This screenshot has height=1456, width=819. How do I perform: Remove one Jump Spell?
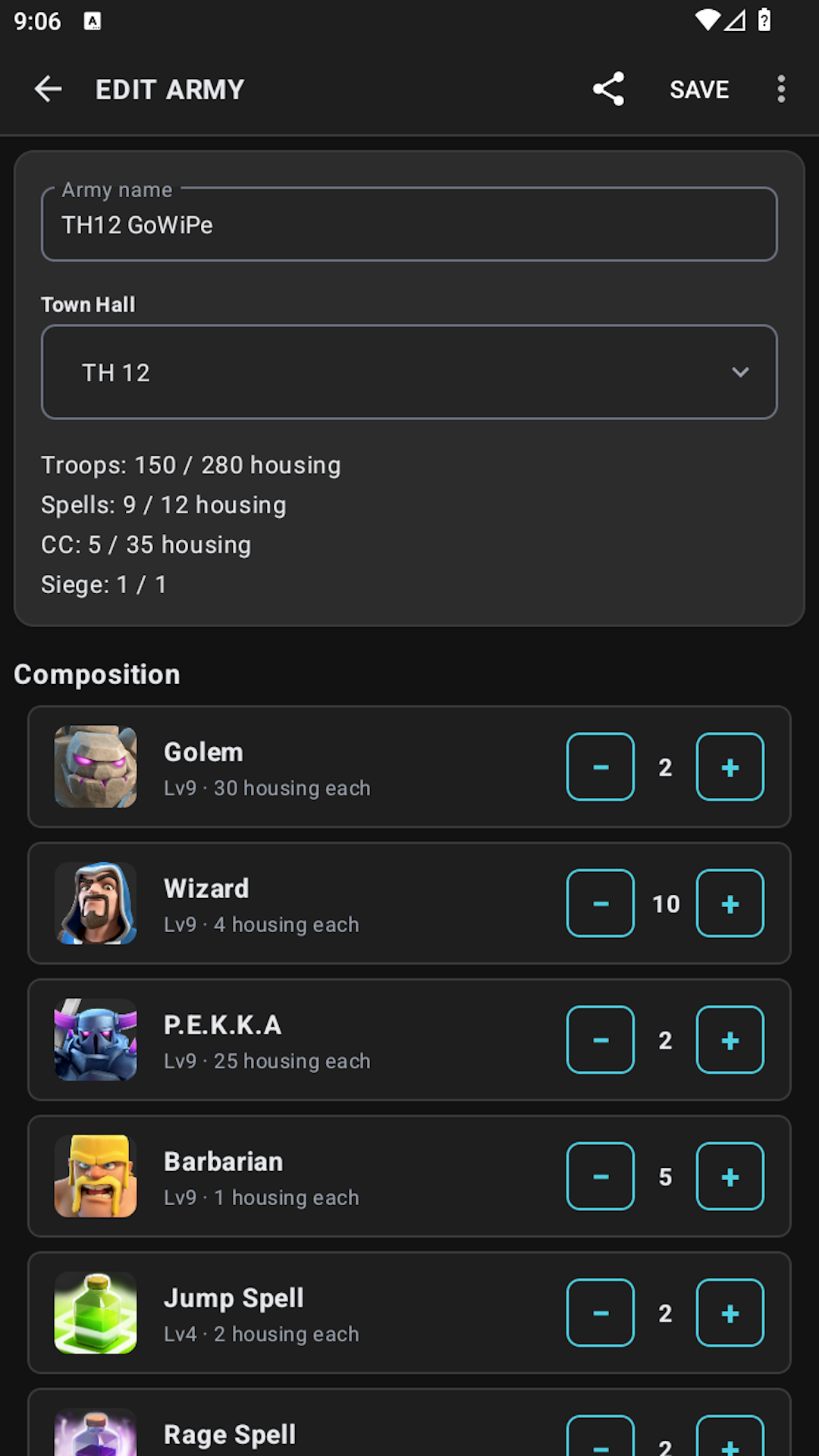pos(601,1313)
